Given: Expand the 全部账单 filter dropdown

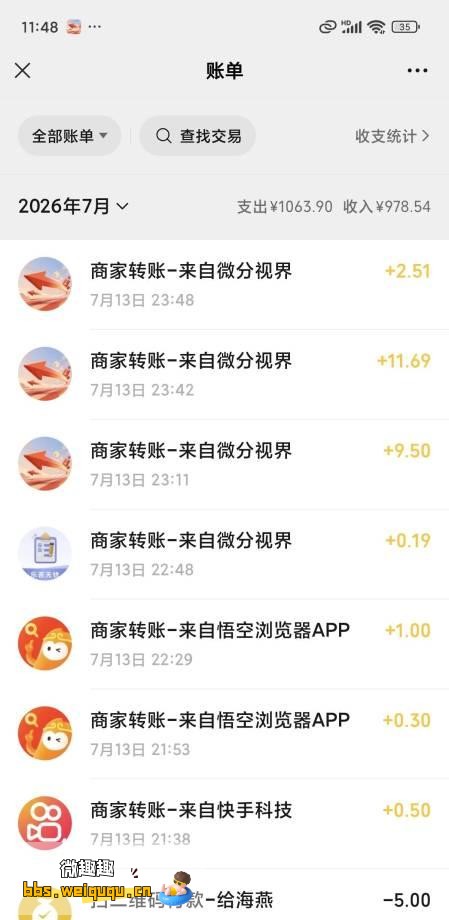Looking at the screenshot, I should pyautogui.click(x=69, y=136).
